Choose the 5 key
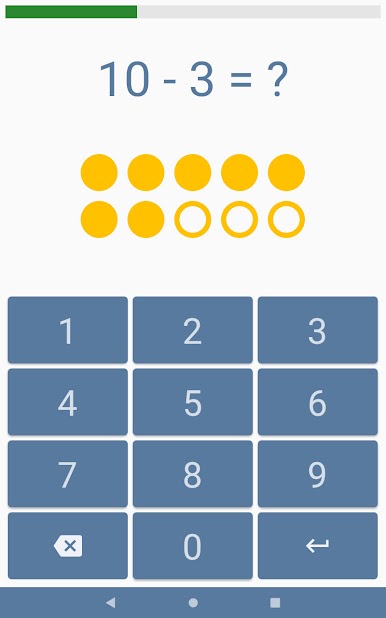This screenshot has height=618, width=386. tap(193, 402)
